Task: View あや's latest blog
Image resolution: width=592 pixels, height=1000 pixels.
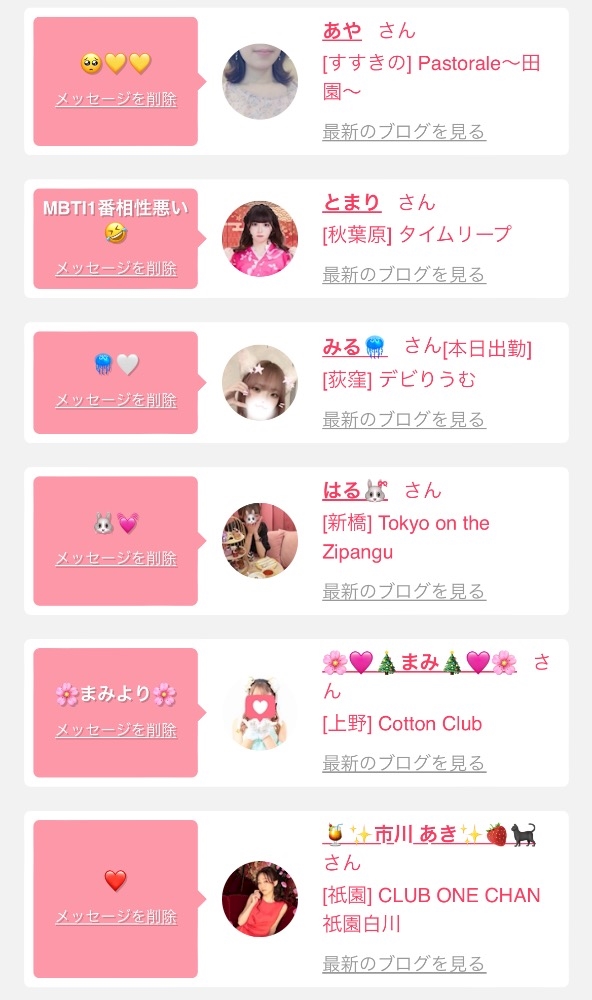Action: click(404, 131)
